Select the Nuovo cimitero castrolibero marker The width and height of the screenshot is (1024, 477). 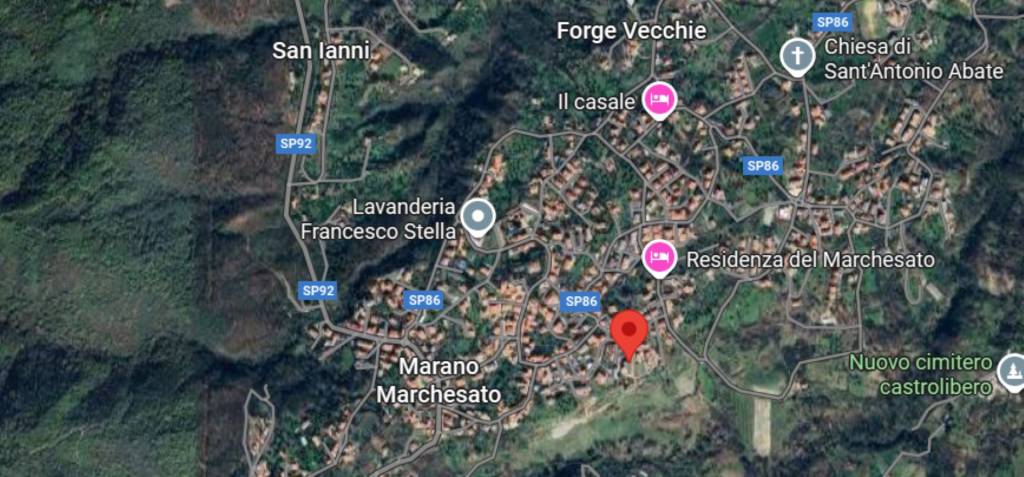[1012, 372]
